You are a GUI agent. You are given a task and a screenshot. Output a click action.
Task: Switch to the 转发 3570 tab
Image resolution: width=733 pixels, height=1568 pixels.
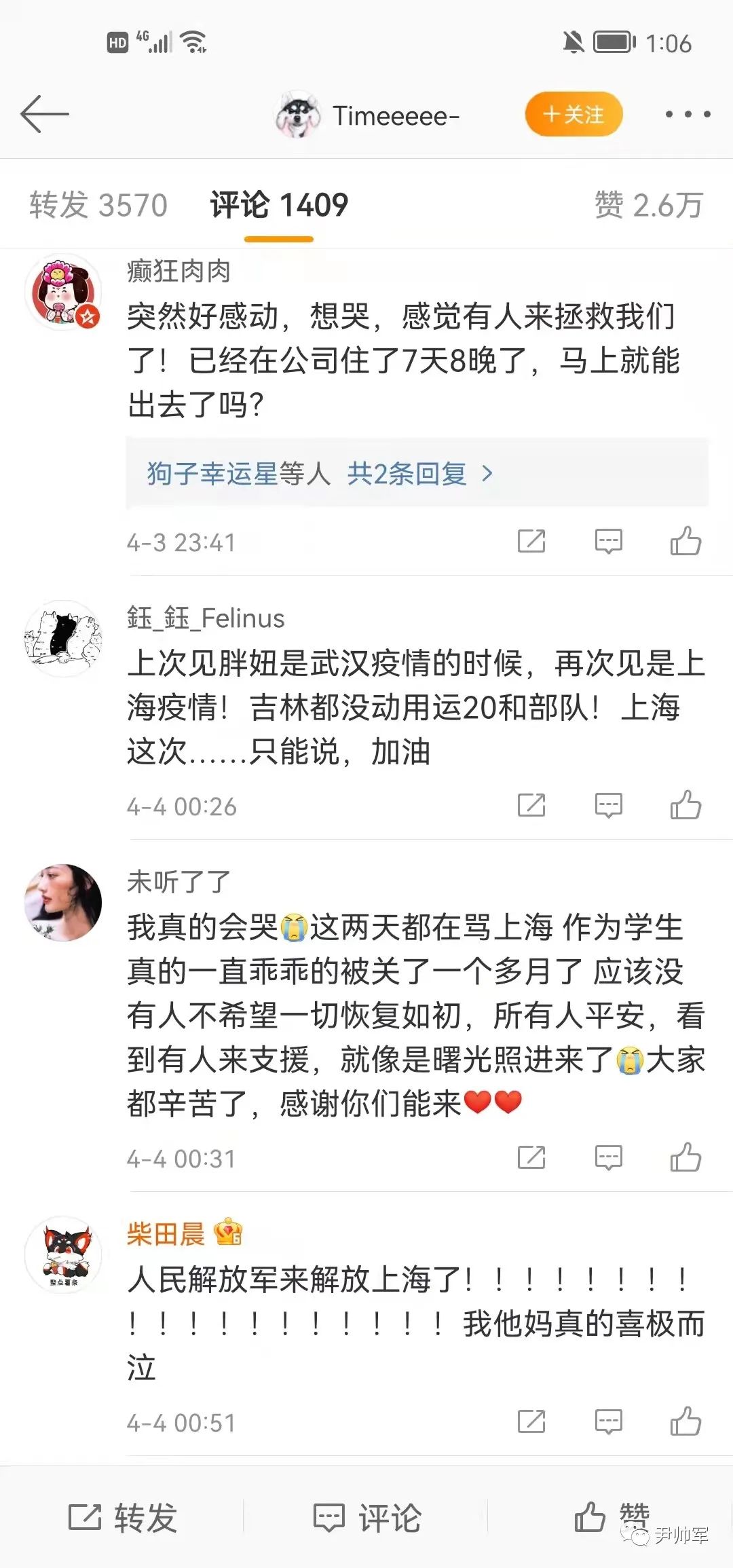click(98, 205)
